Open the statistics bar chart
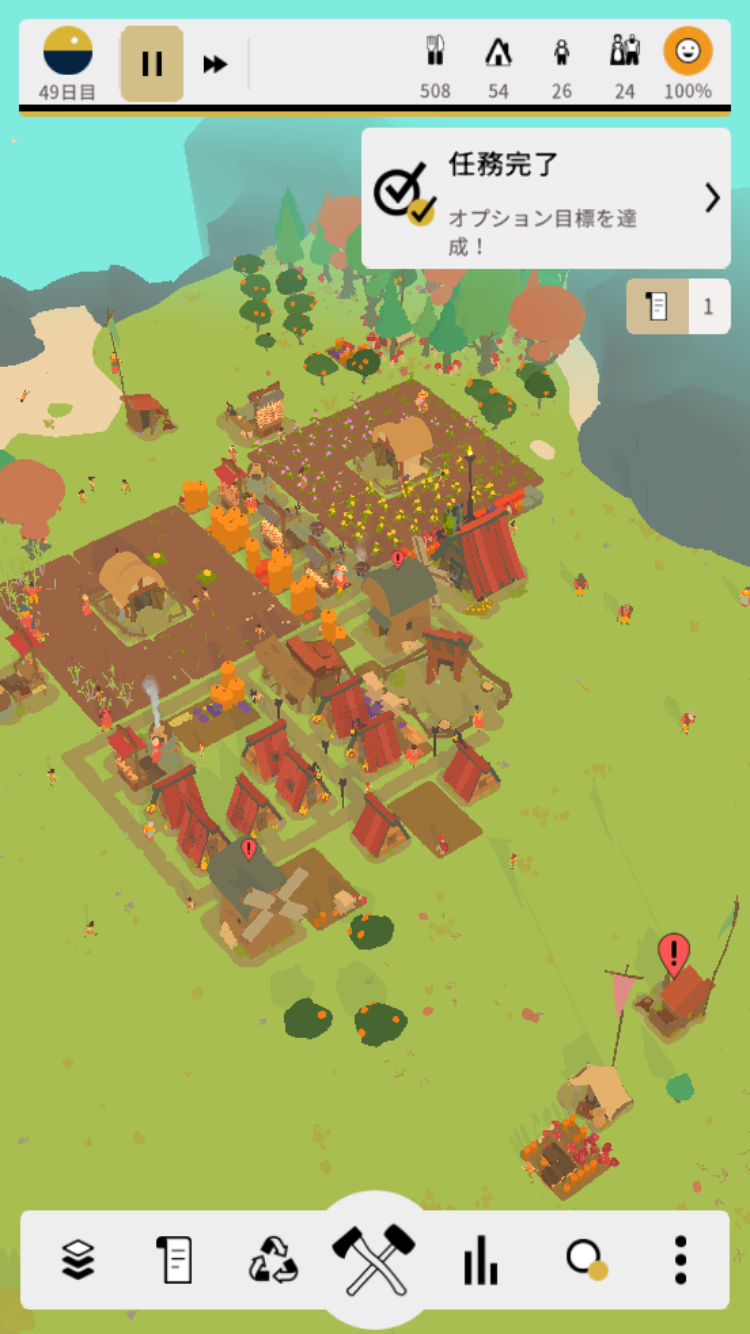Image resolution: width=750 pixels, height=1334 pixels. click(480, 1260)
